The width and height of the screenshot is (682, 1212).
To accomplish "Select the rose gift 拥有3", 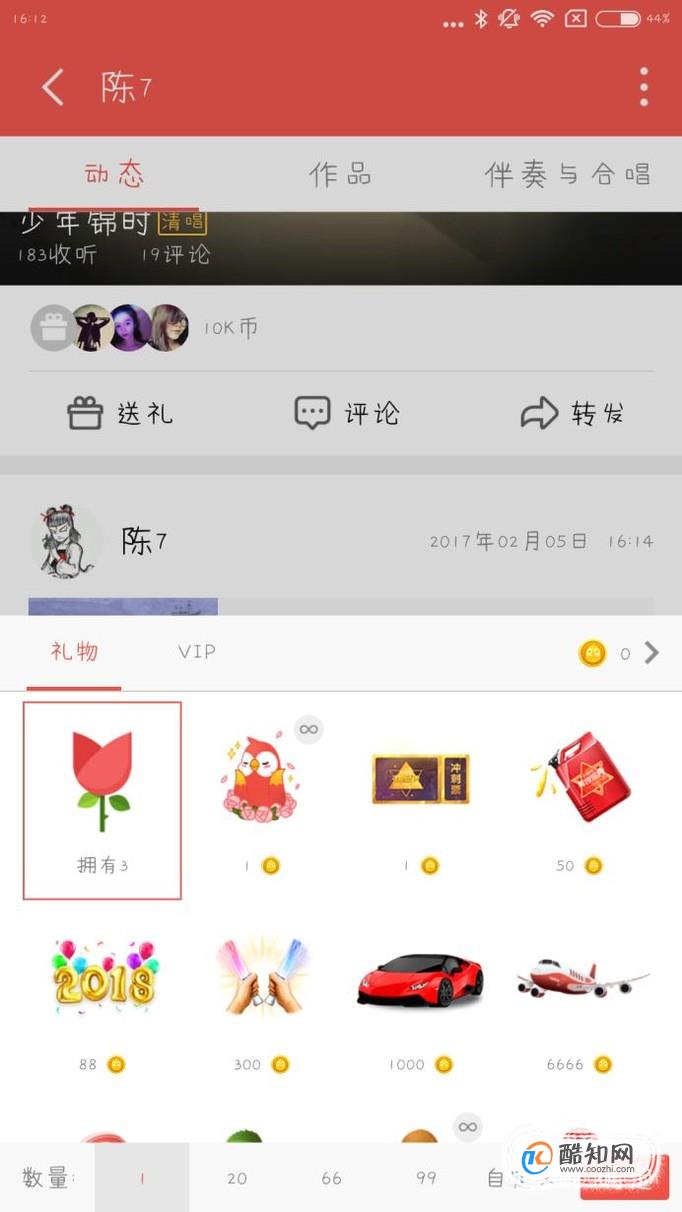I will [102, 799].
